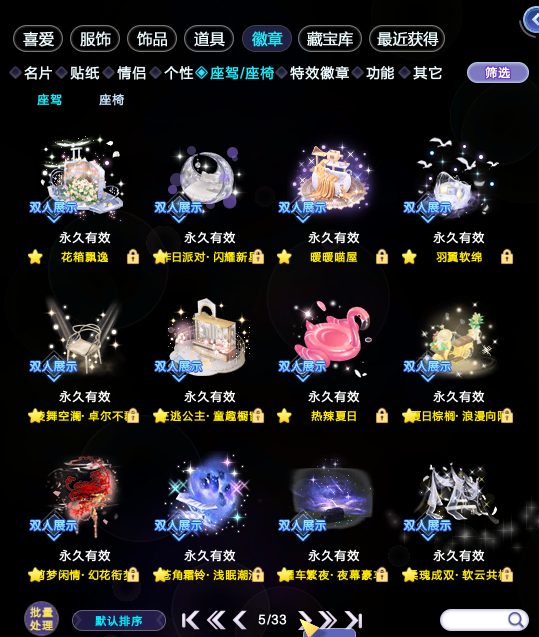Jump to the first page
539x637 pixels.
coord(190,620)
